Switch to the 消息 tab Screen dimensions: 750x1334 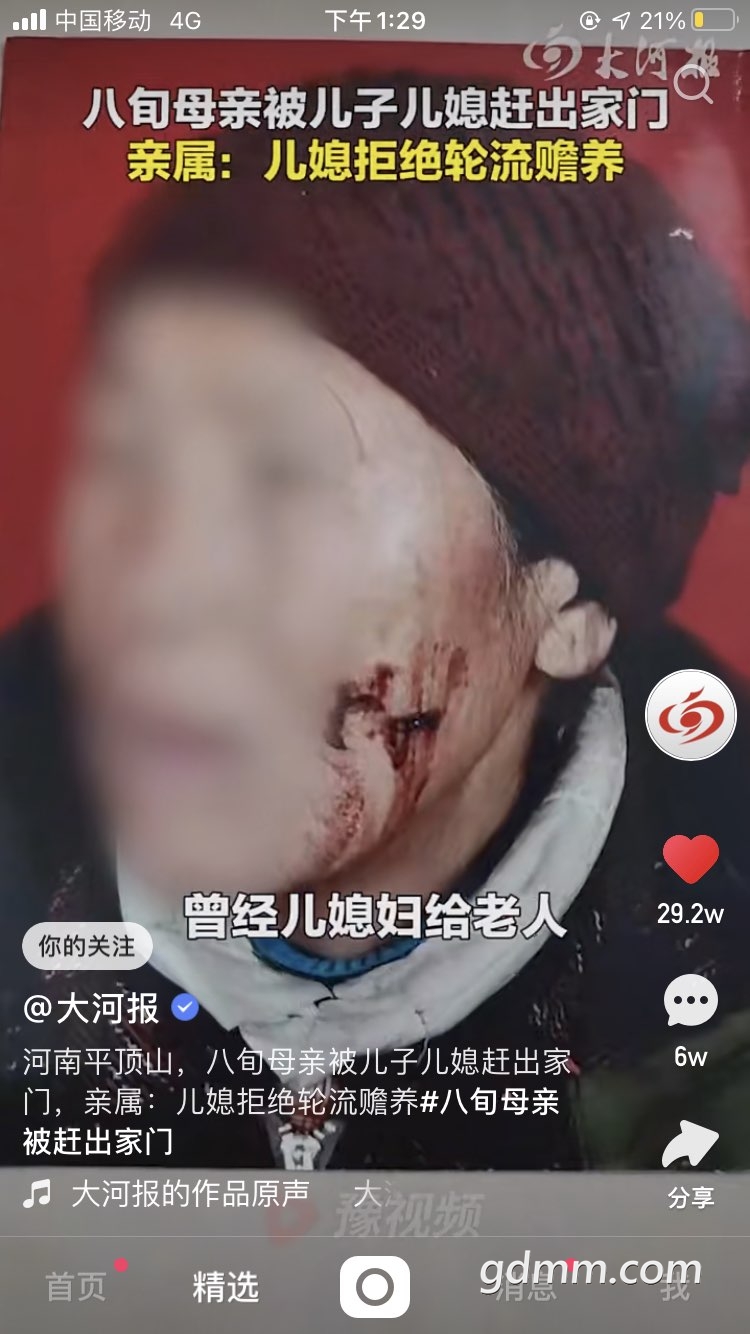pos(524,1287)
